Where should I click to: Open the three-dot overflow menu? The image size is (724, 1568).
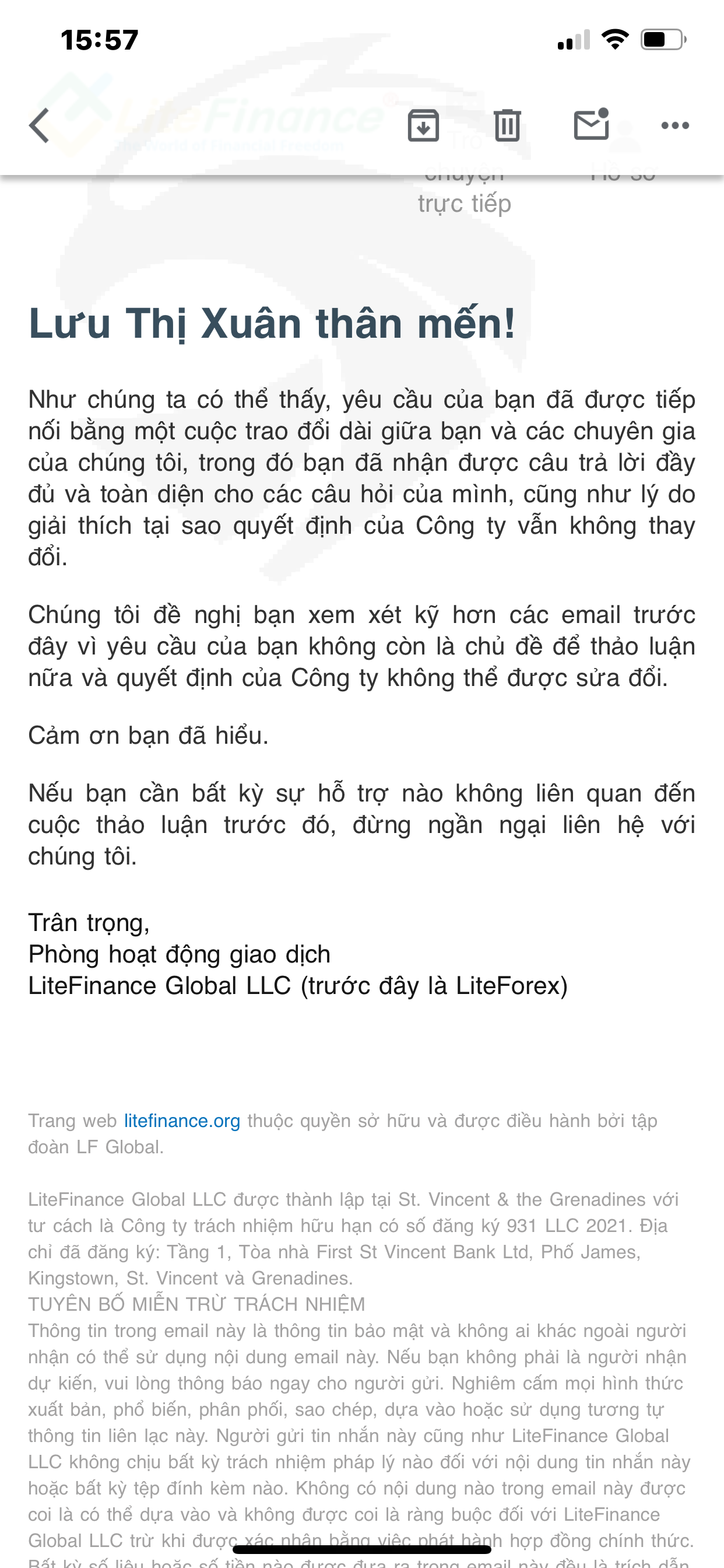tap(676, 125)
